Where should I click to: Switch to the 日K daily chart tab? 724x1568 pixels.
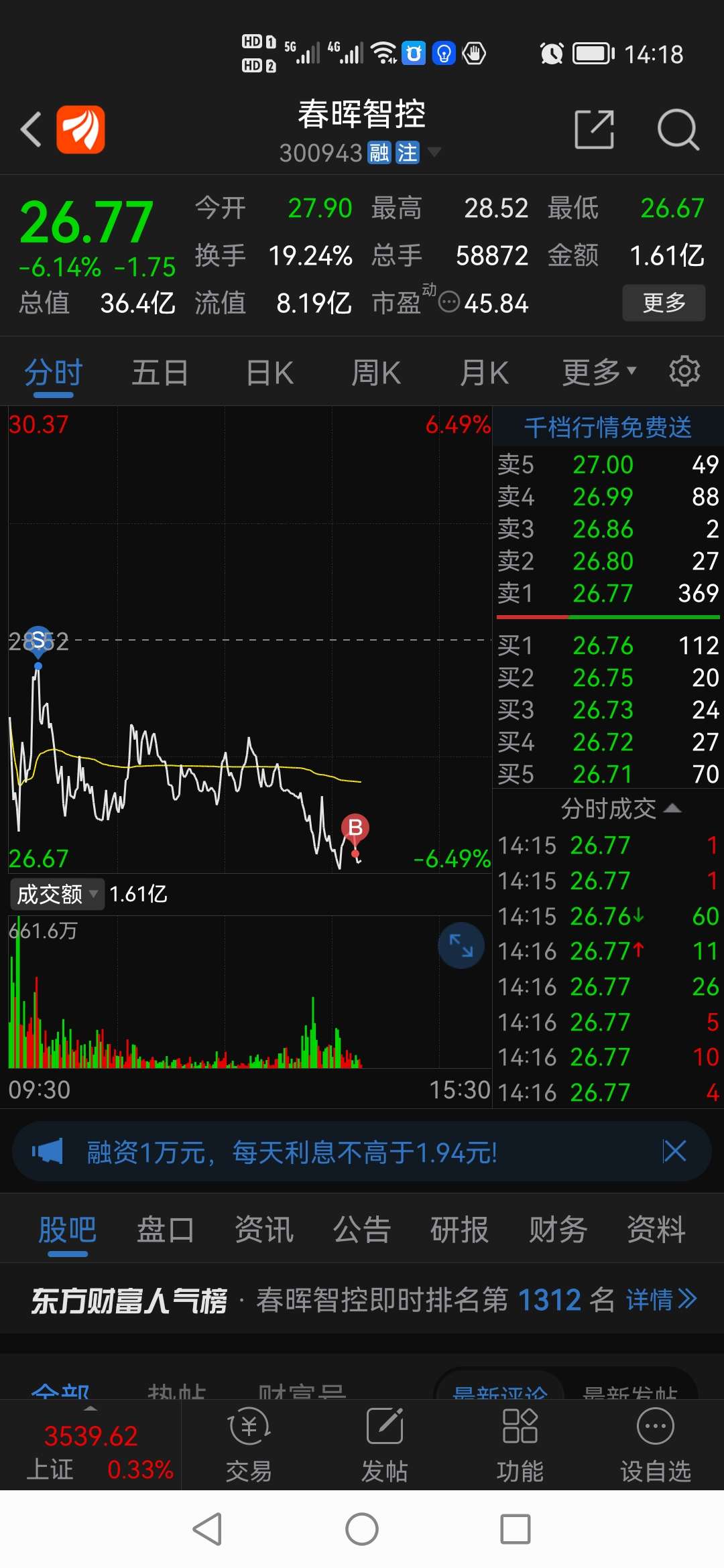267,371
